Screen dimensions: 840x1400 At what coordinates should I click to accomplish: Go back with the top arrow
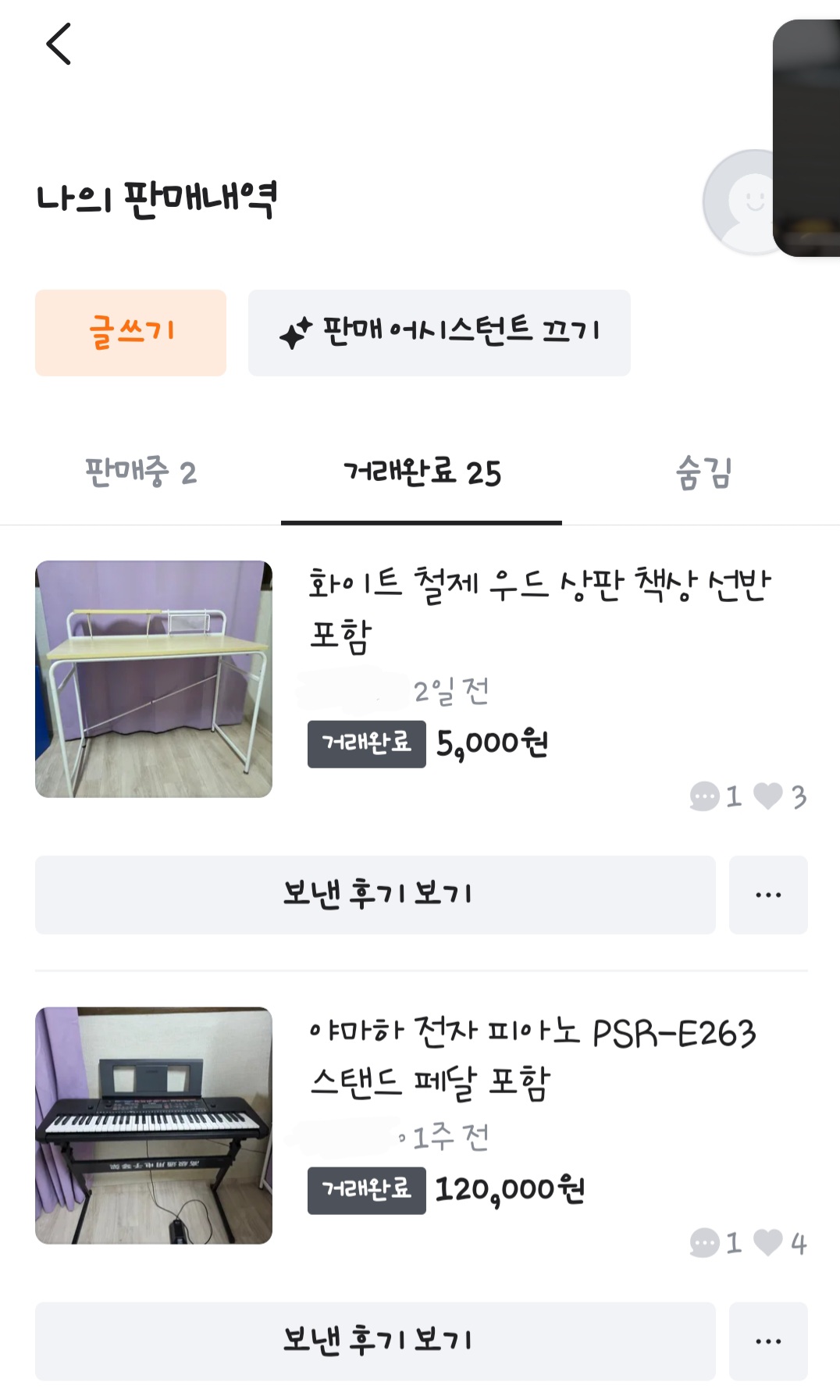59,44
